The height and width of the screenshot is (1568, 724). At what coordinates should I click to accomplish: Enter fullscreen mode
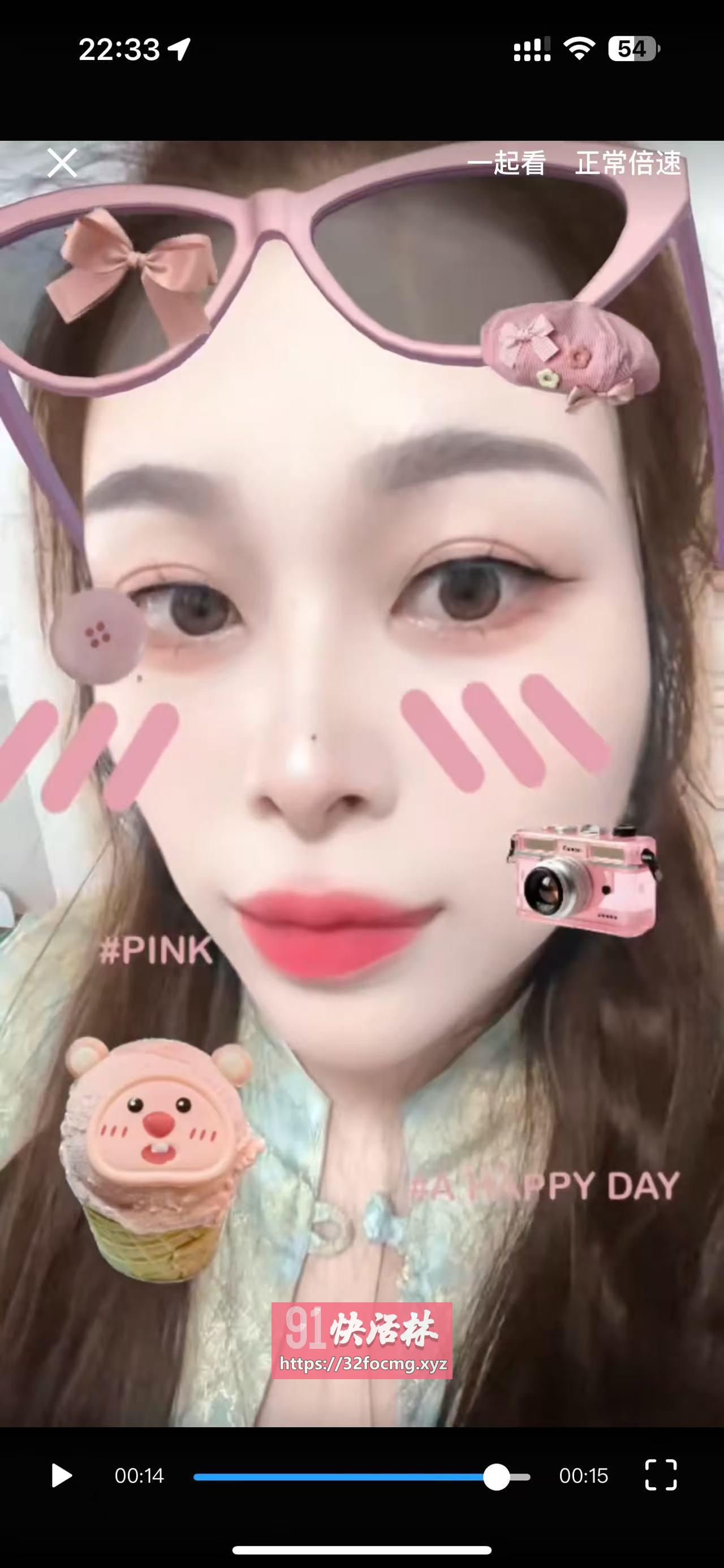pyautogui.click(x=661, y=1475)
